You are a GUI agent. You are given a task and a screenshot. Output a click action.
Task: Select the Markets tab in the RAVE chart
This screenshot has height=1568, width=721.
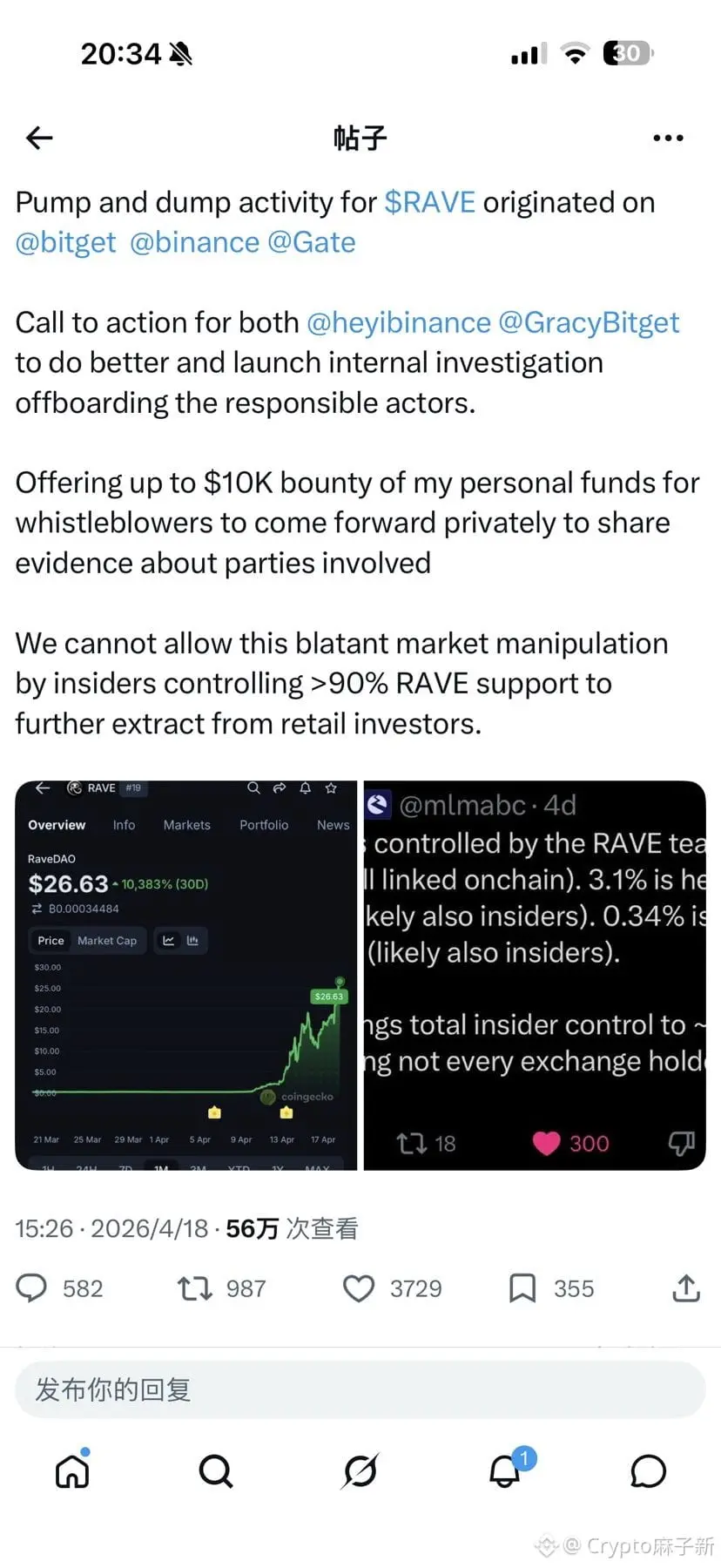coord(186,824)
